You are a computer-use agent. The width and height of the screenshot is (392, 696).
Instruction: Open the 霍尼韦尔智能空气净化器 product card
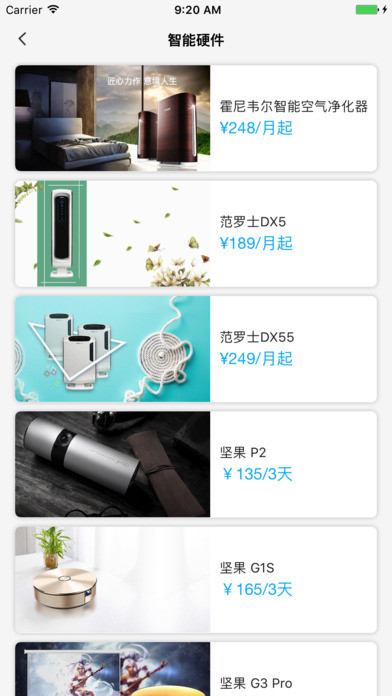[x=196, y=118]
